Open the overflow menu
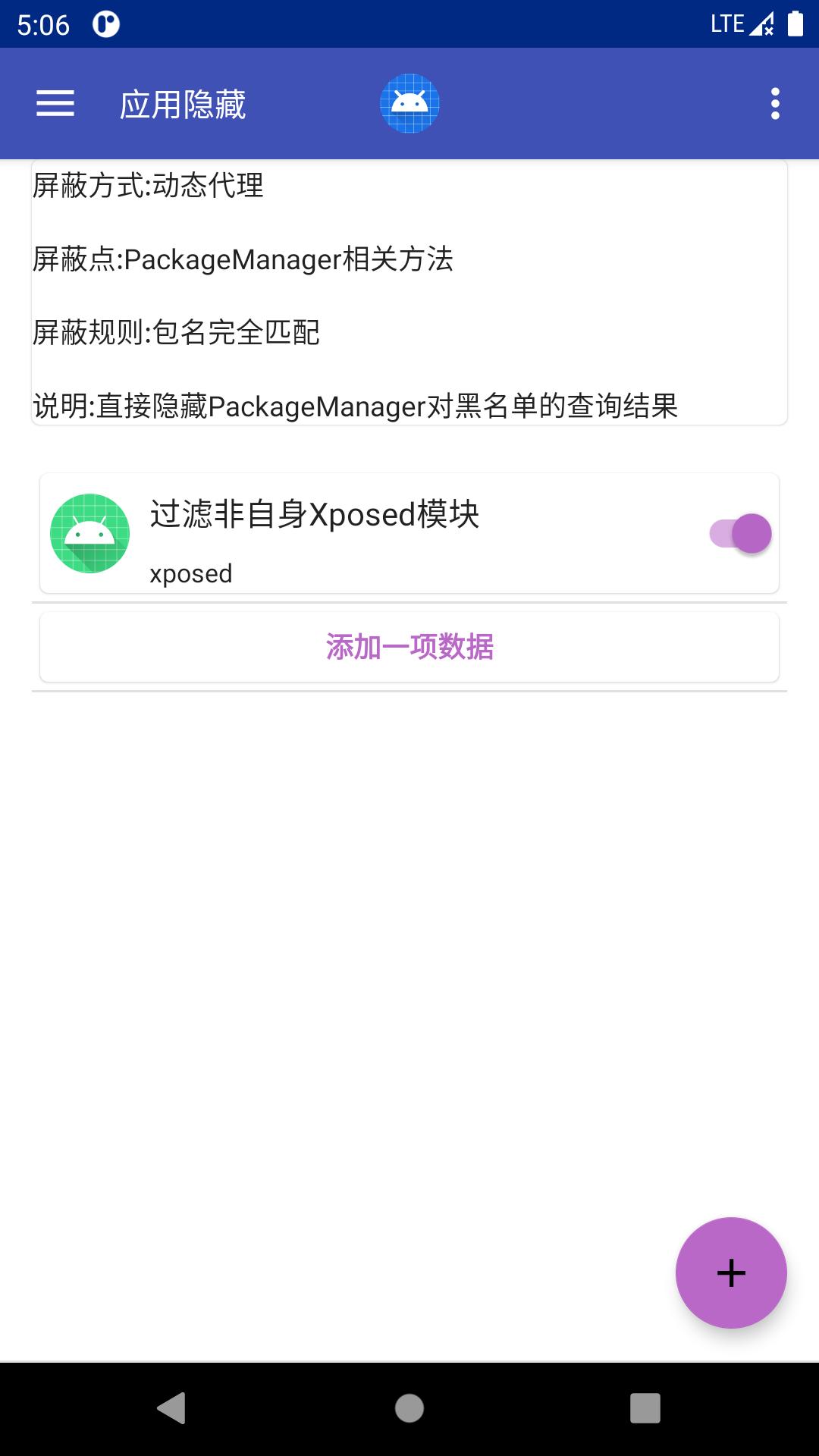 click(774, 104)
